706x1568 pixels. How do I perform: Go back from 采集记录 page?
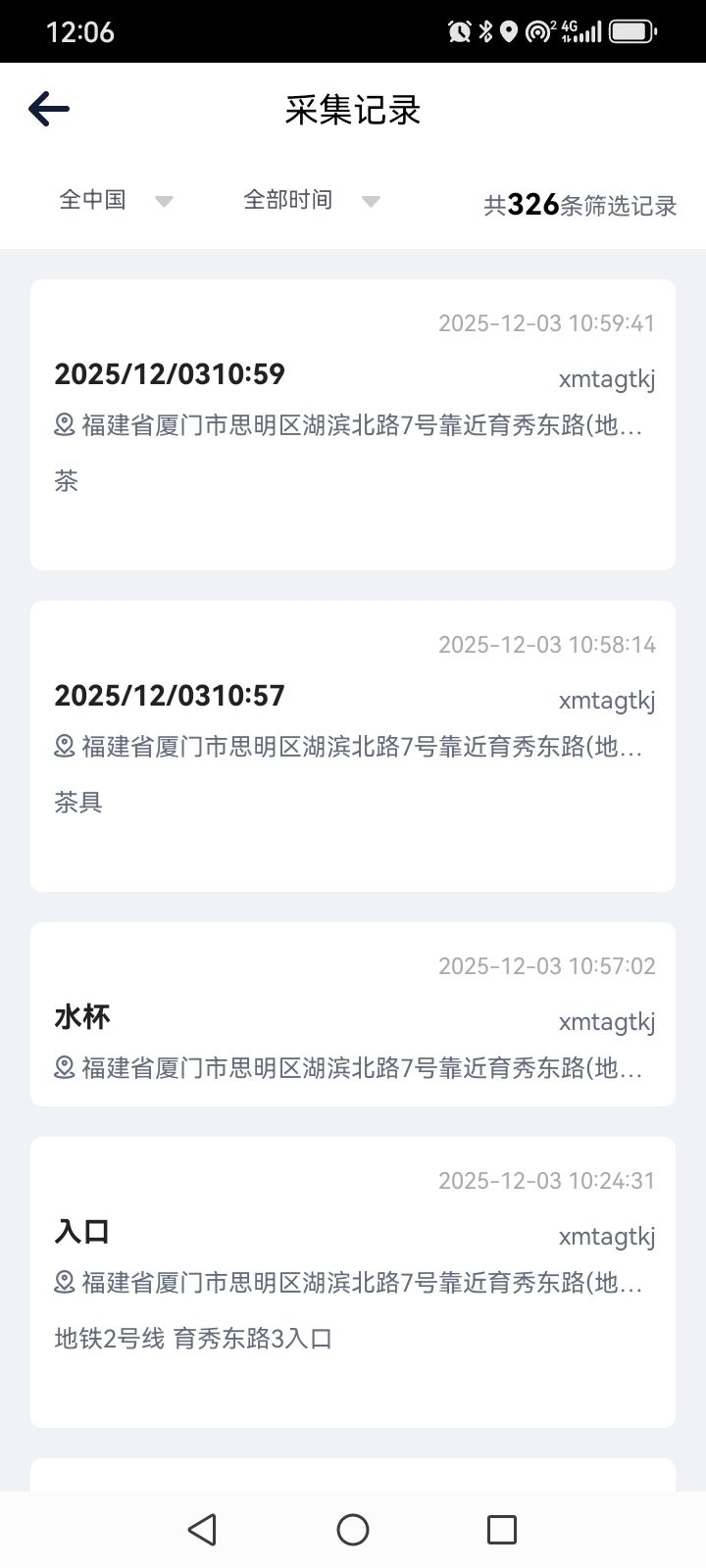tap(49, 109)
